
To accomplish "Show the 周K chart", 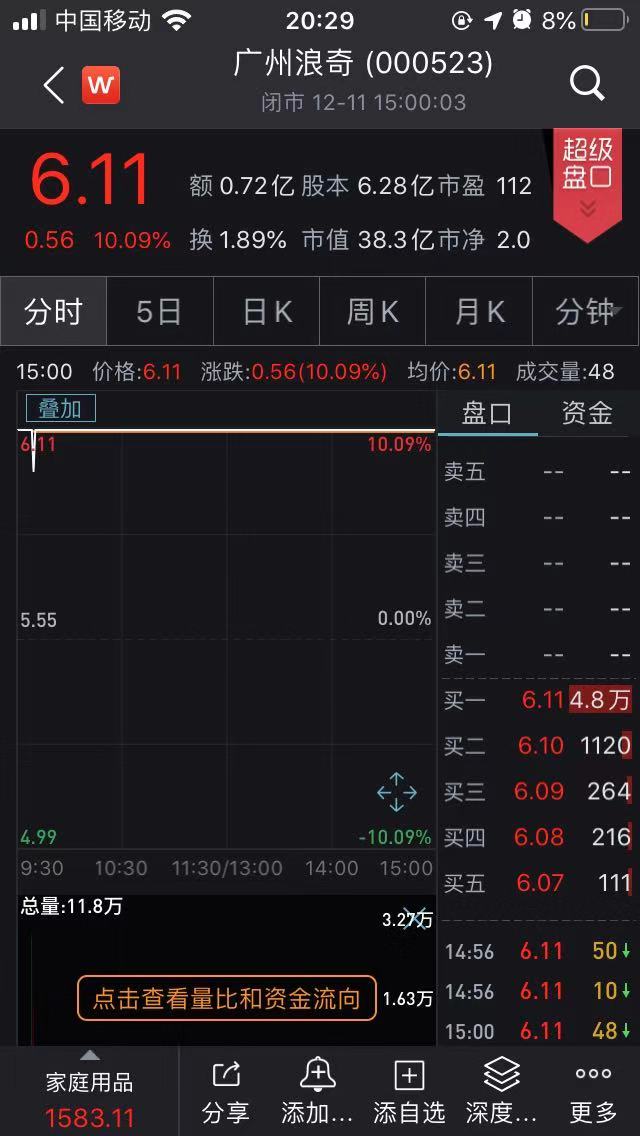I will [x=372, y=312].
